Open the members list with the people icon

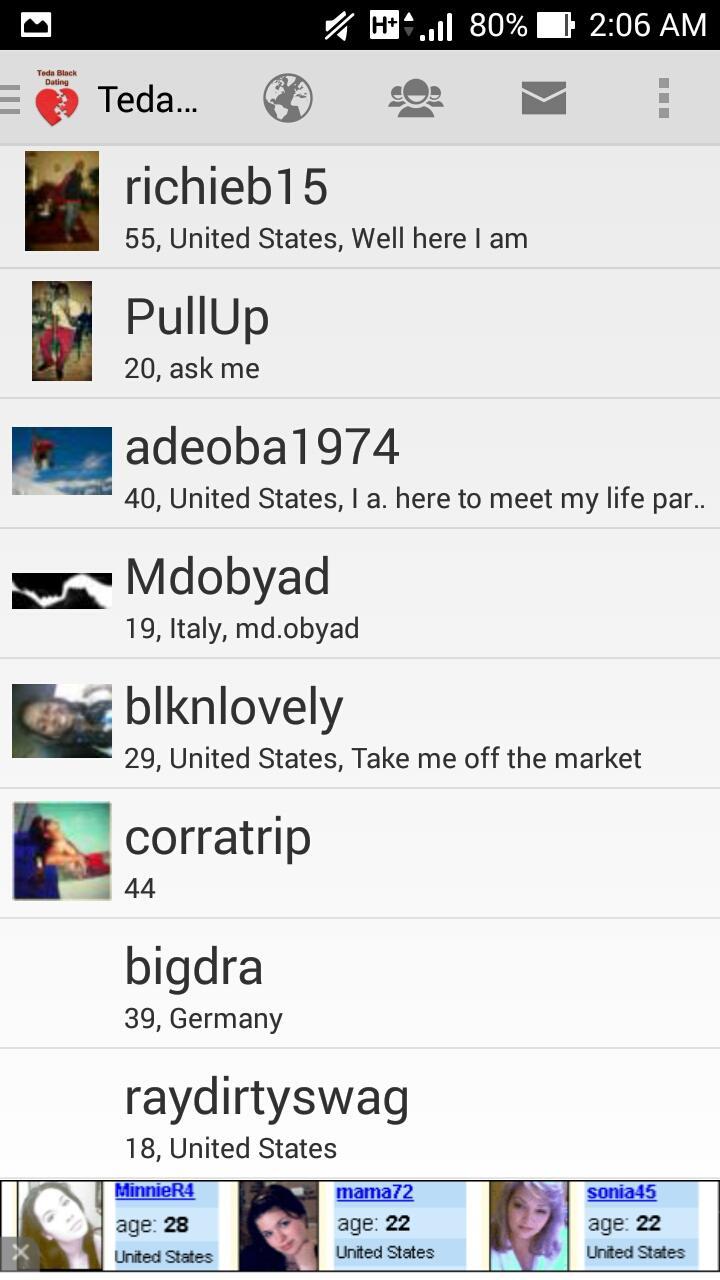tap(415, 97)
